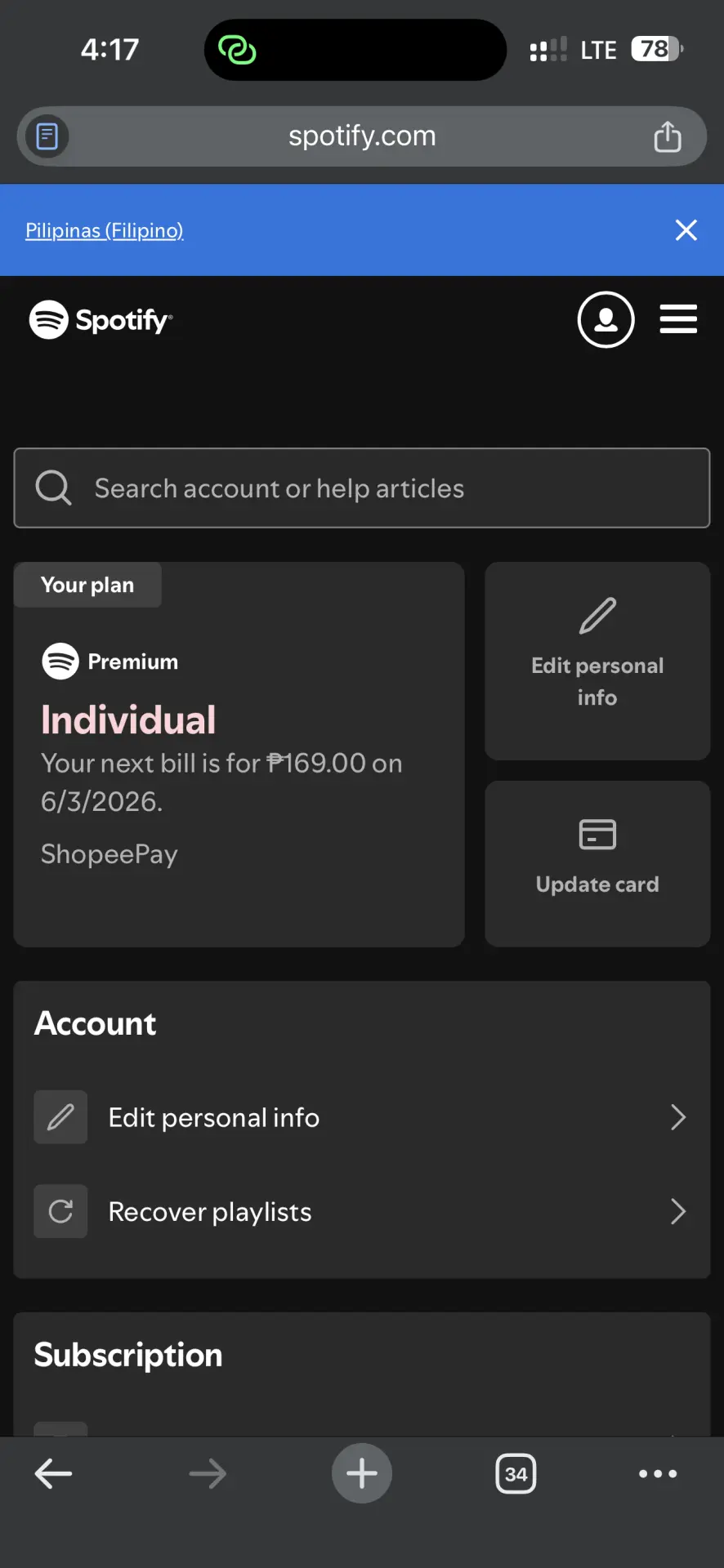Image resolution: width=724 pixels, height=1568 pixels.
Task: Go back in the browser
Action: pos(54,1474)
